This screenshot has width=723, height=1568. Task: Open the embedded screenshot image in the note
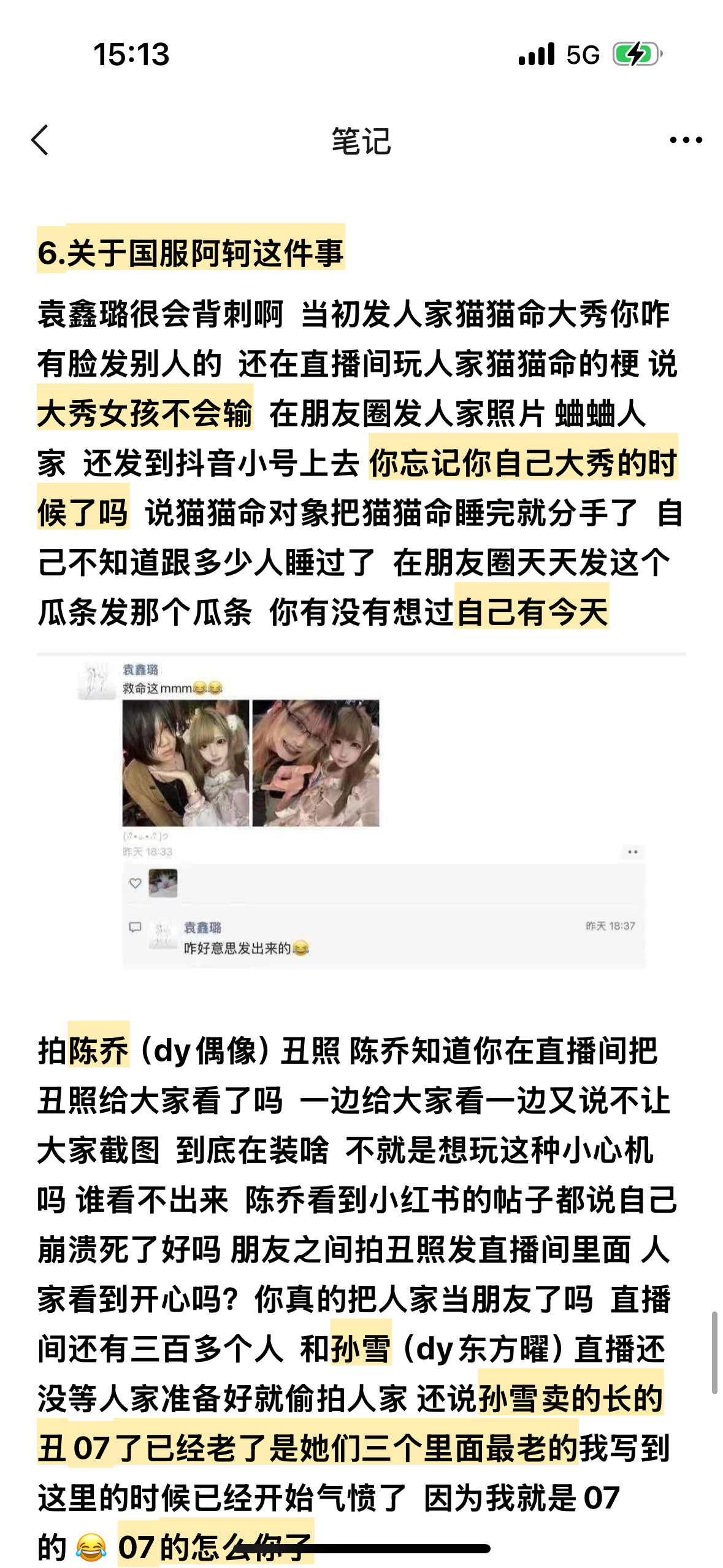point(361,813)
